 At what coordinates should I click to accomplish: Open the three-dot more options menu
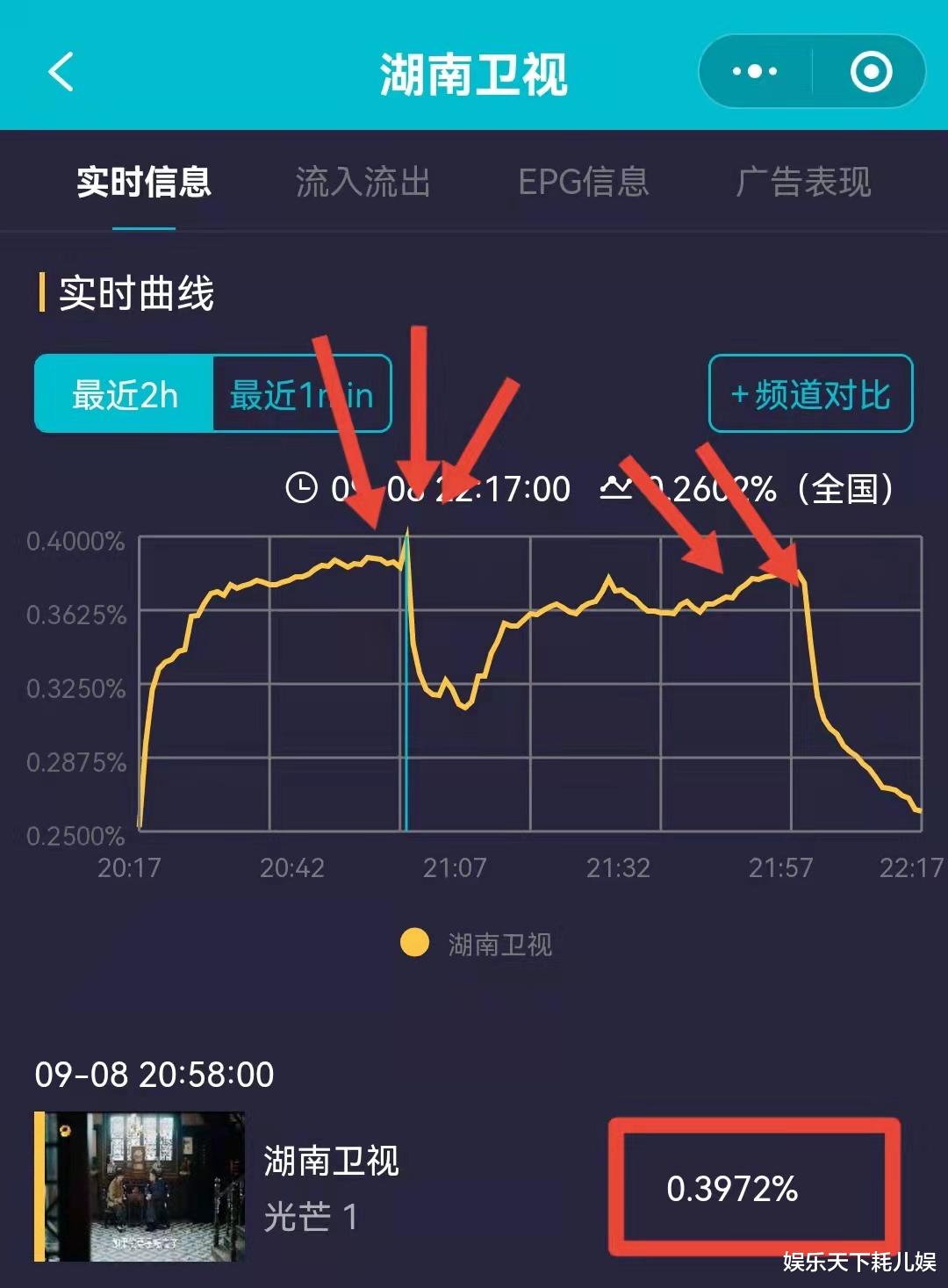[x=753, y=72]
